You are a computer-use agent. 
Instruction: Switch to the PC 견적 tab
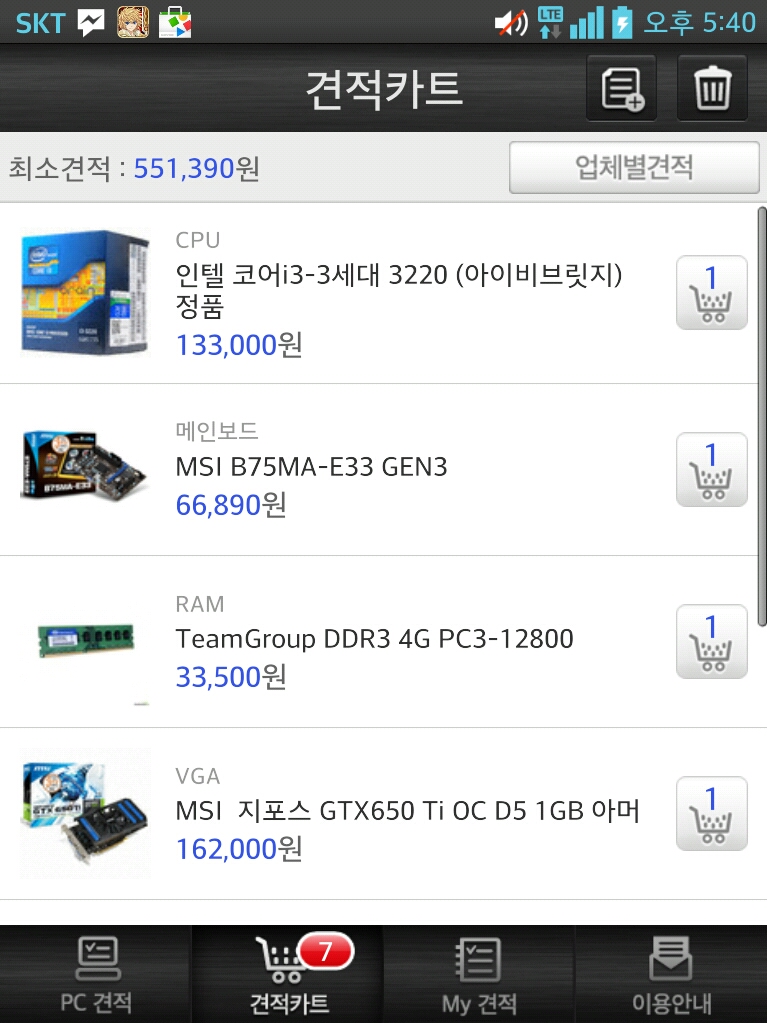96,975
